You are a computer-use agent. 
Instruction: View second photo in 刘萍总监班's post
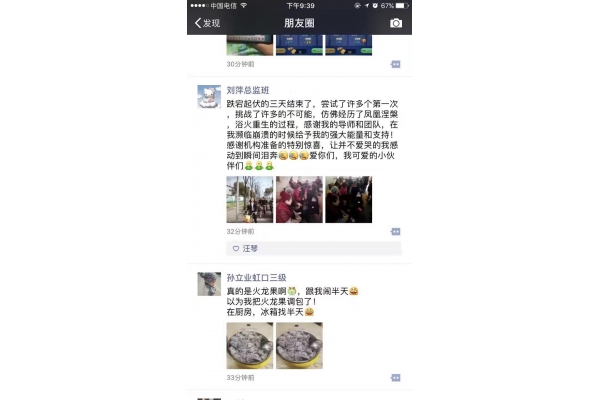point(298,199)
